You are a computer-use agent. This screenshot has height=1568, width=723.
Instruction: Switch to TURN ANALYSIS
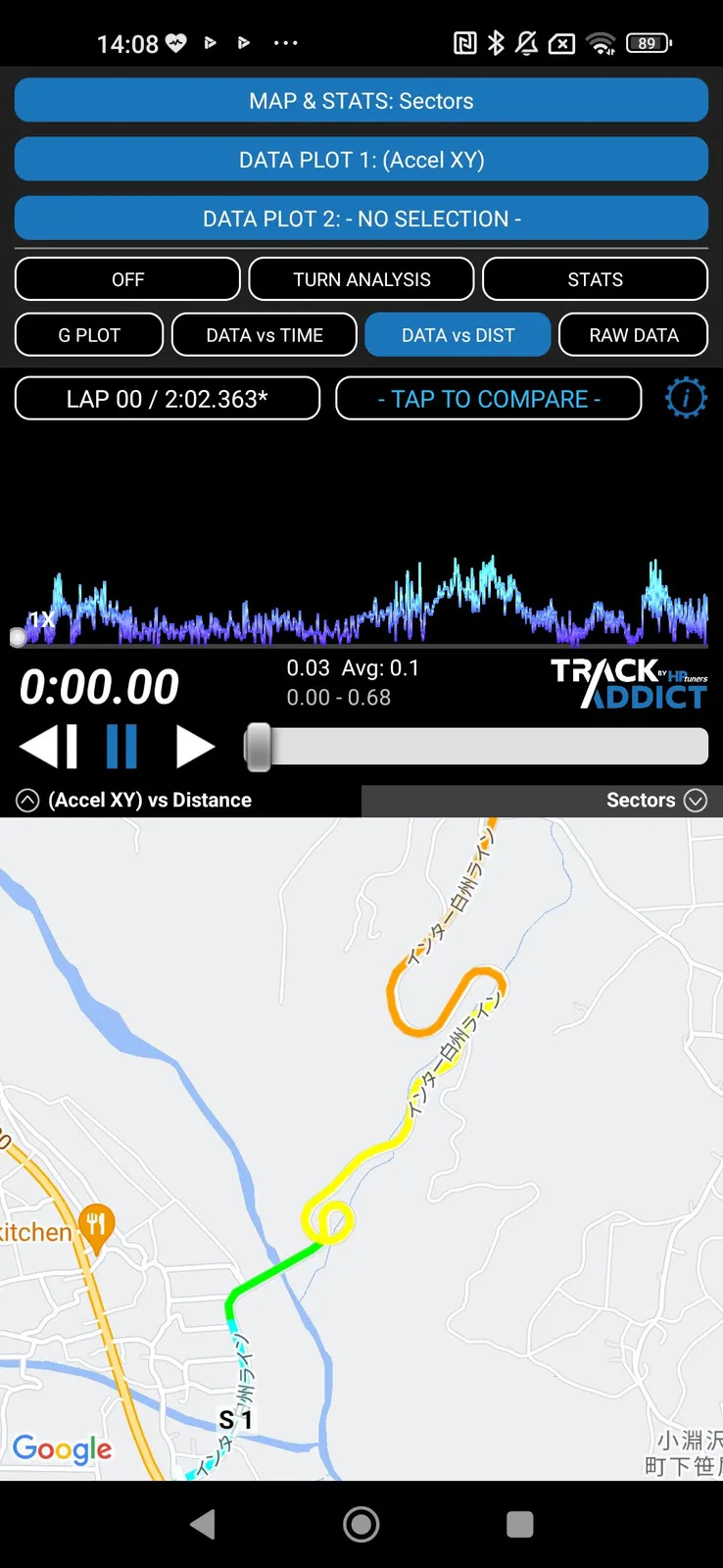[361, 279]
